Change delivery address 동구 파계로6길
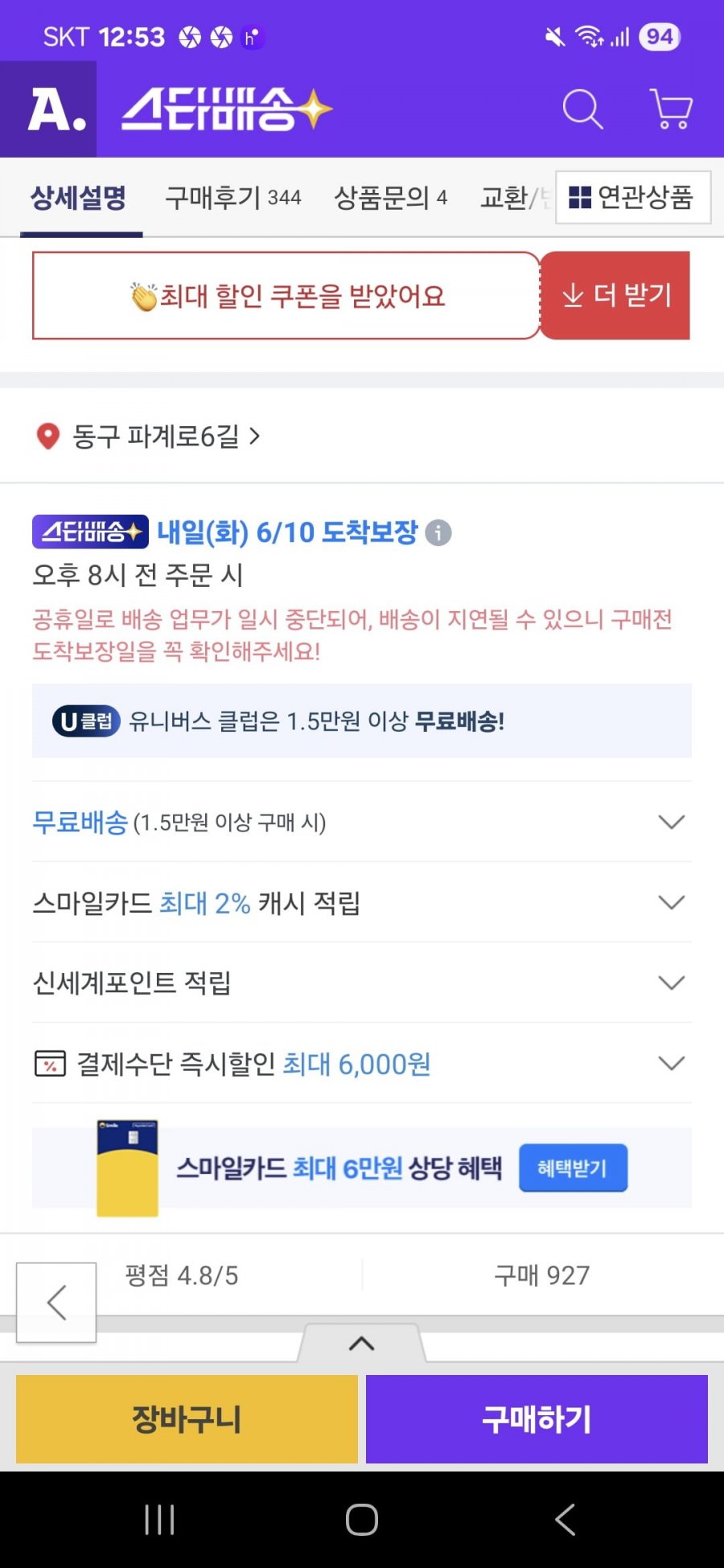 (149, 436)
